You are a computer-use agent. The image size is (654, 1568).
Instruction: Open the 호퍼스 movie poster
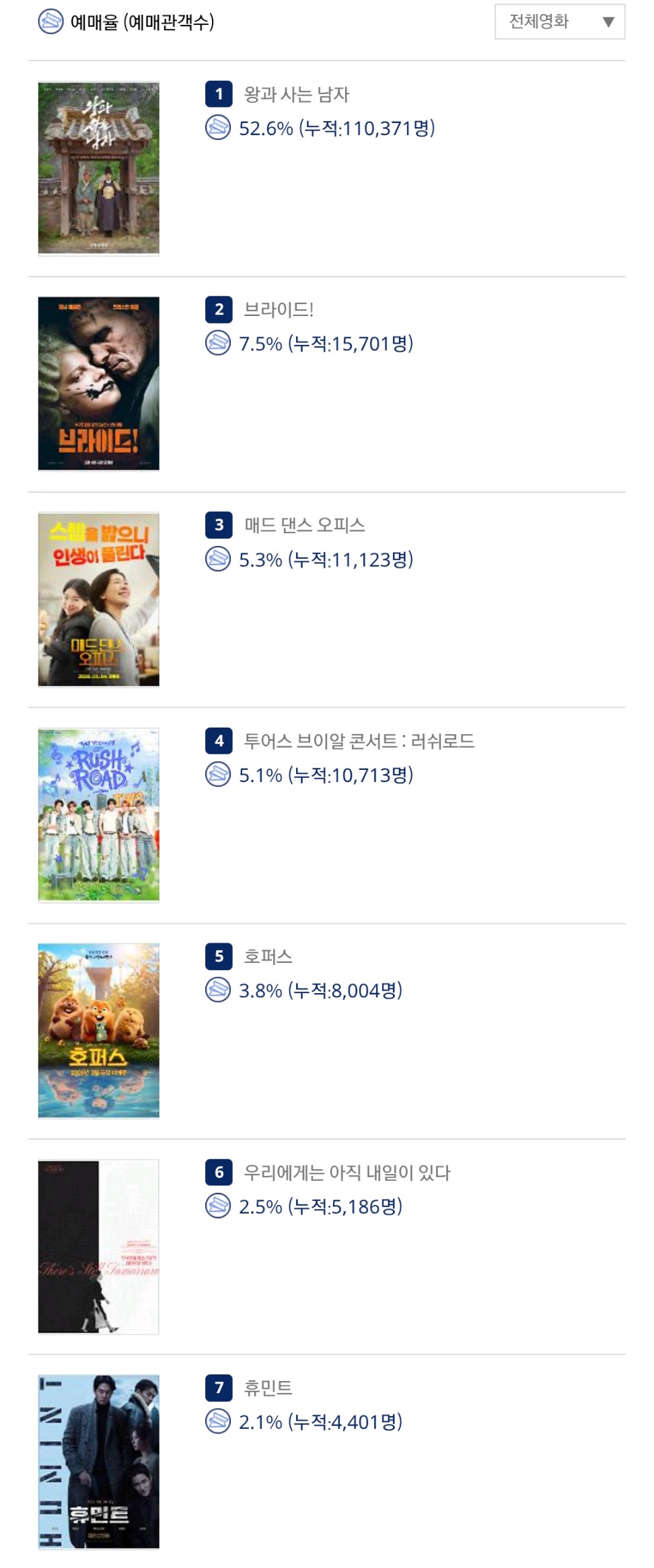coord(99,1031)
